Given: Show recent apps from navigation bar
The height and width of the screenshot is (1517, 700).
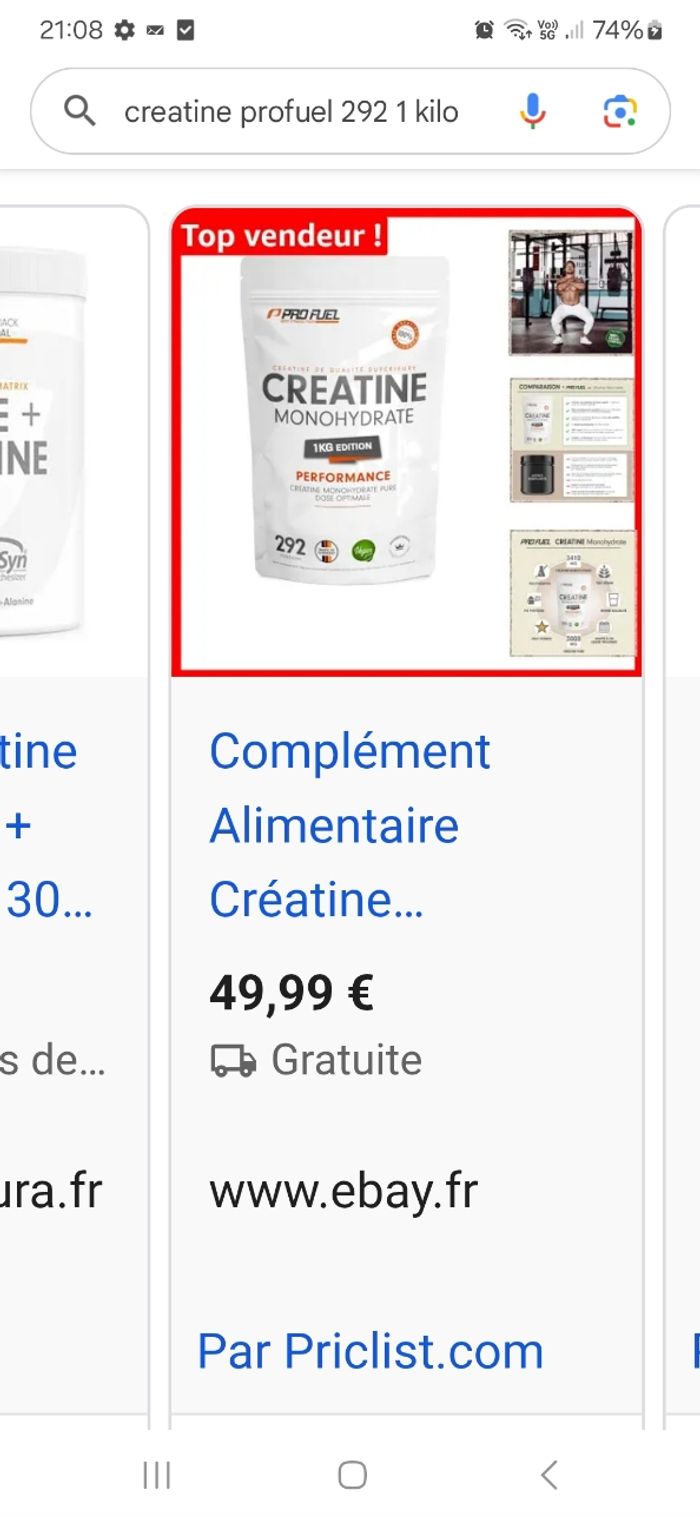Looking at the screenshot, I should pyautogui.click(x=156, y=1474).
